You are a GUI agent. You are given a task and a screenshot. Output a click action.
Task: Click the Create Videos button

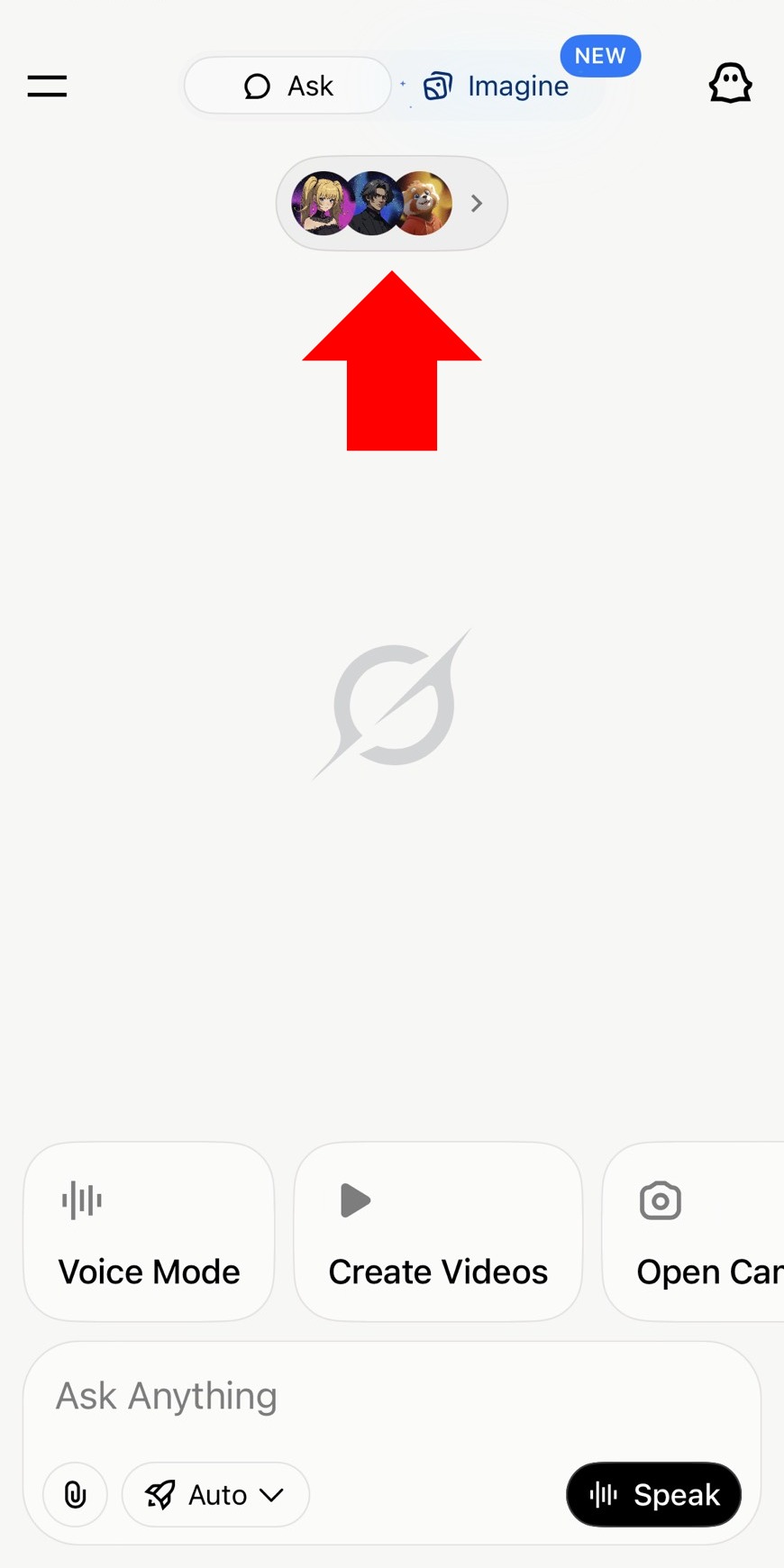(438, 1232)
